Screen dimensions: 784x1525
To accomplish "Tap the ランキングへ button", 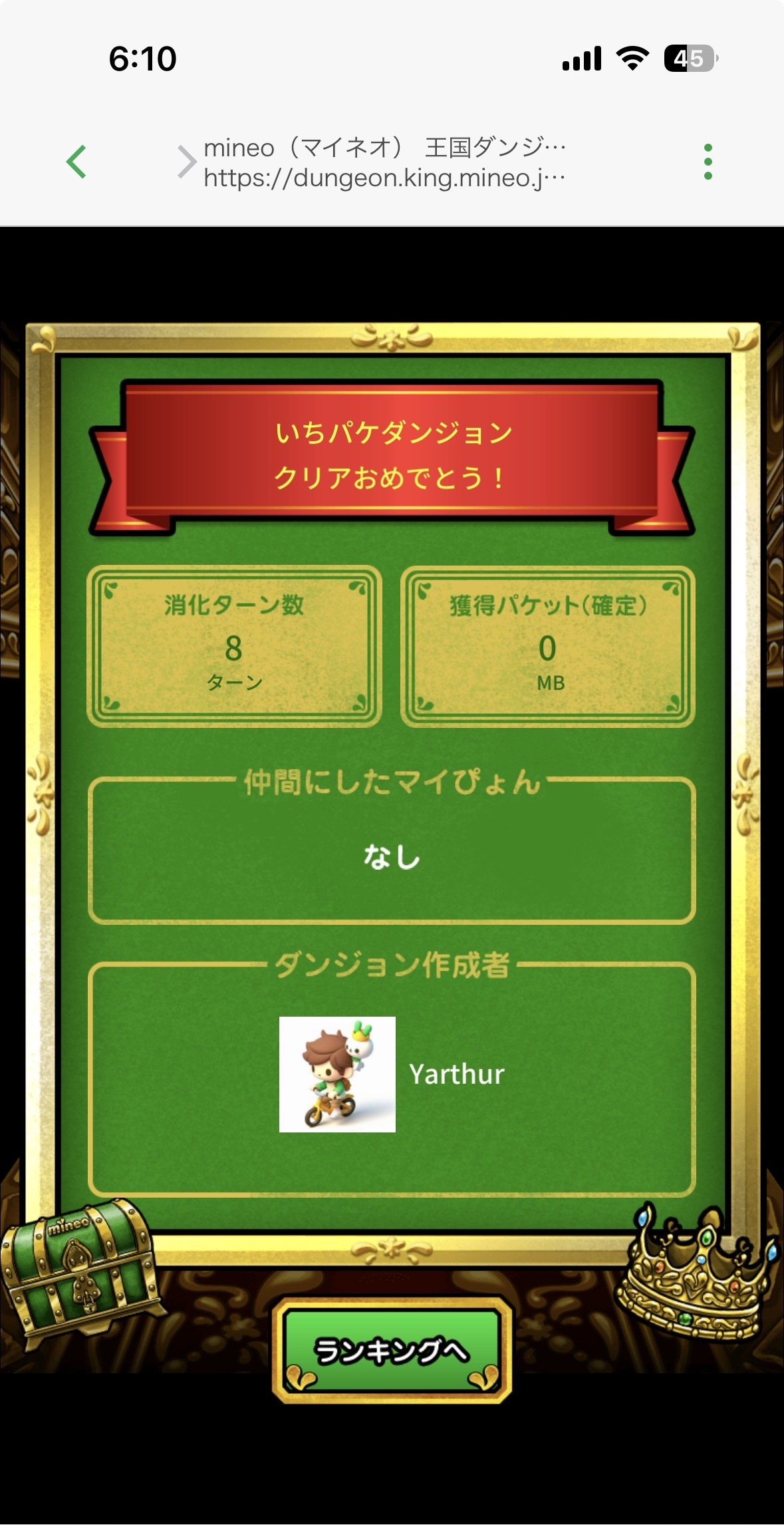I will click(392, 1350).
